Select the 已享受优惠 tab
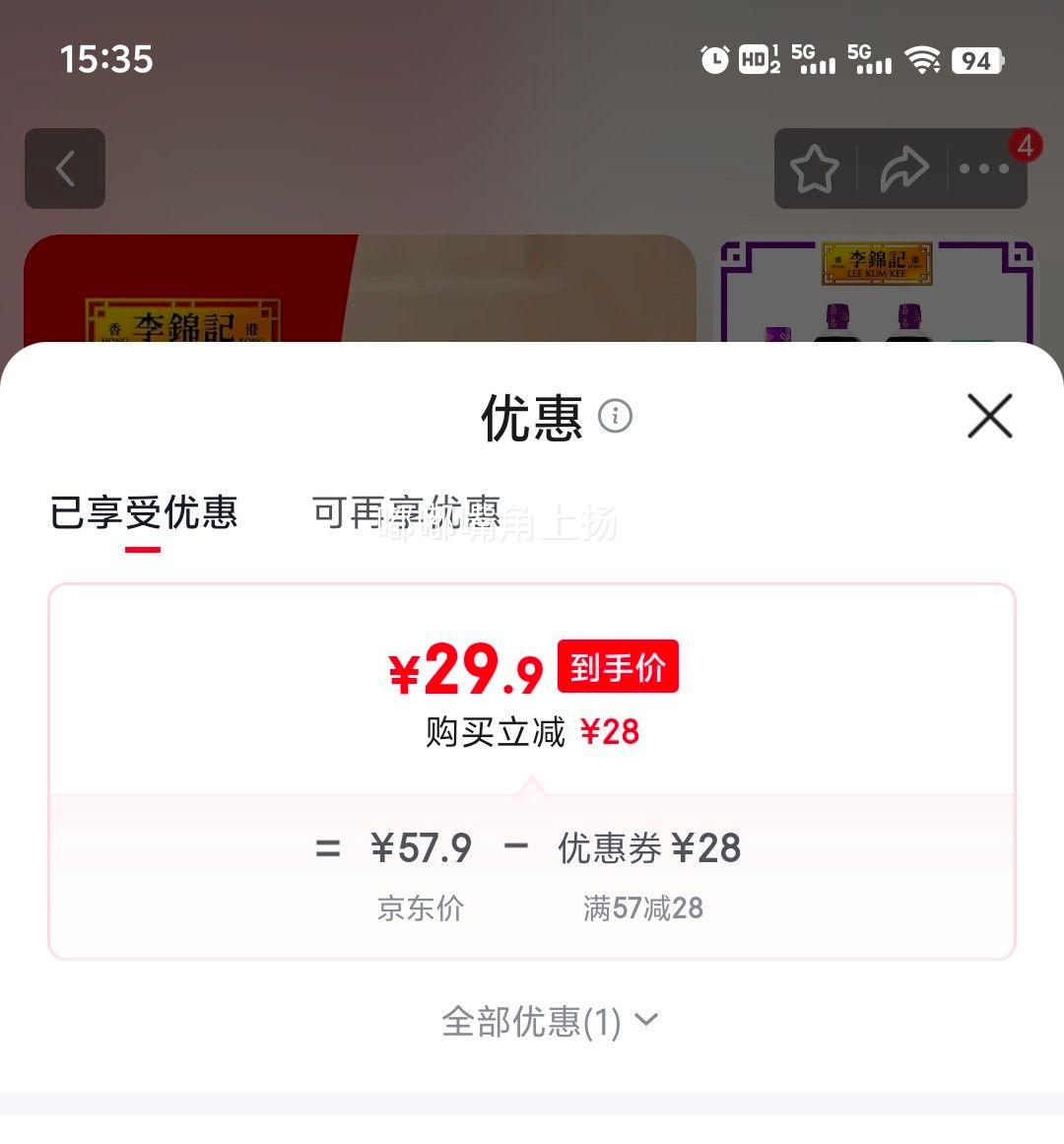Viewport: 1064px width, 1144px height. 144,513
